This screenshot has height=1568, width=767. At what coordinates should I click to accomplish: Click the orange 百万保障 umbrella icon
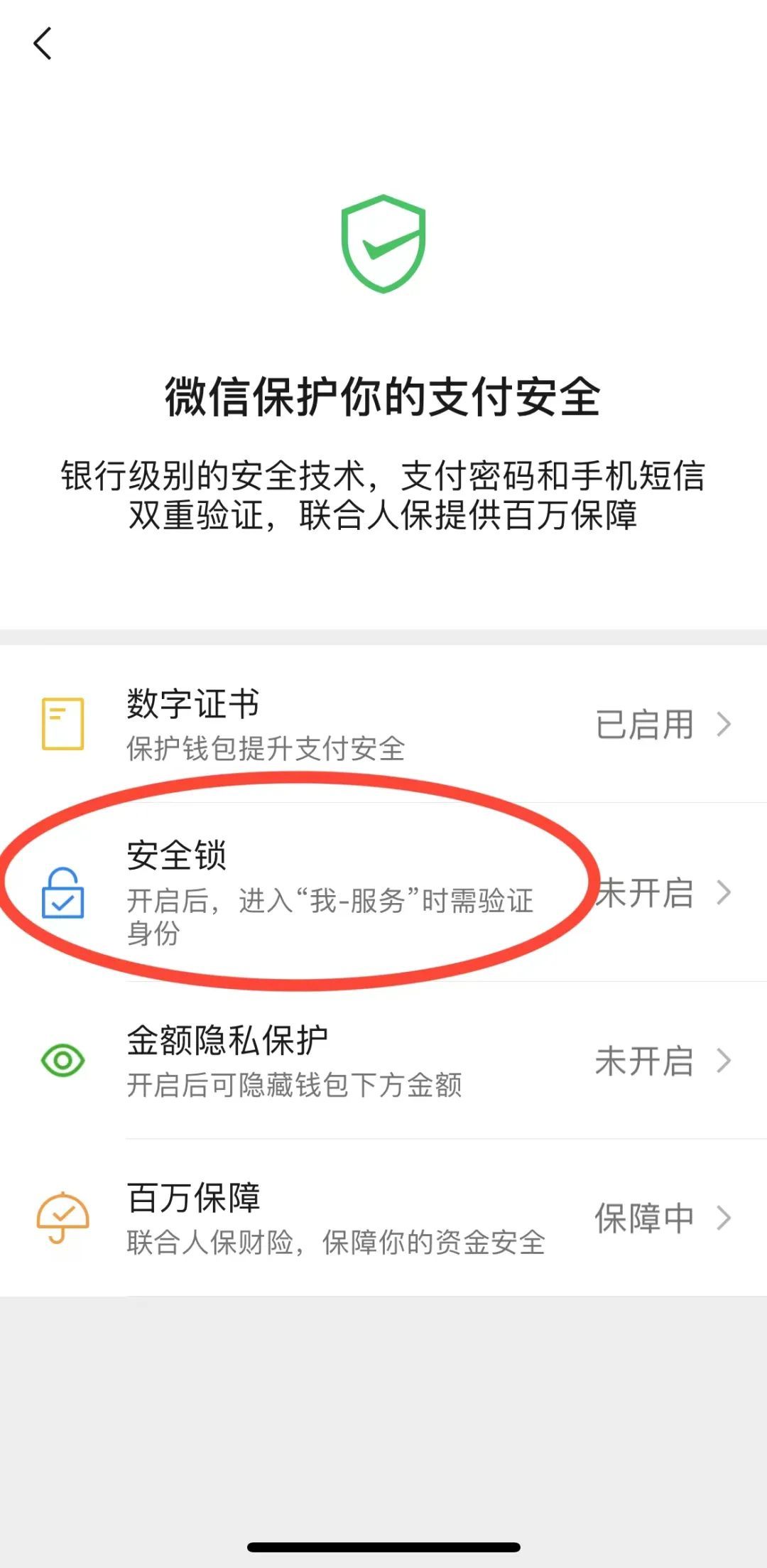pos(62,1217)
